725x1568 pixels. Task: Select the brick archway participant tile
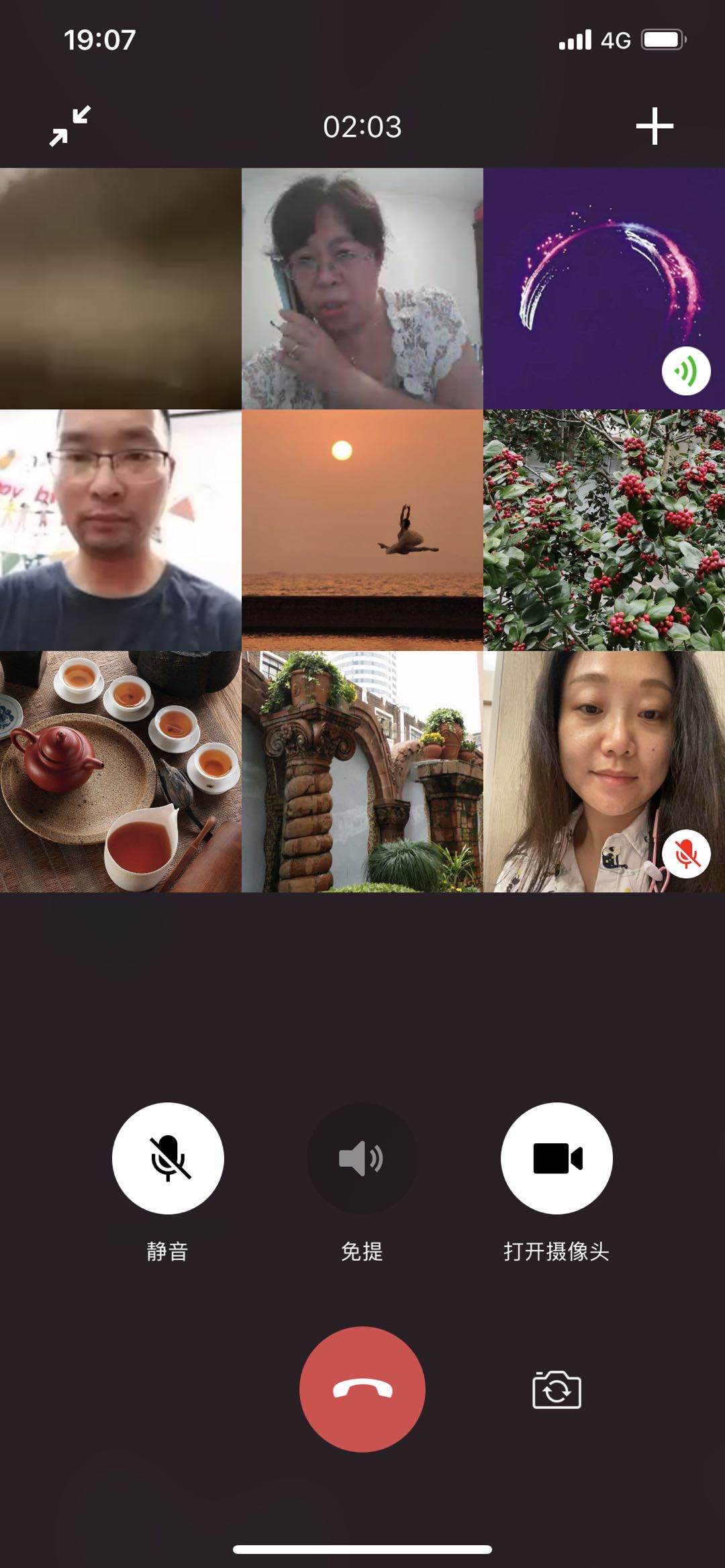[362, 772]
